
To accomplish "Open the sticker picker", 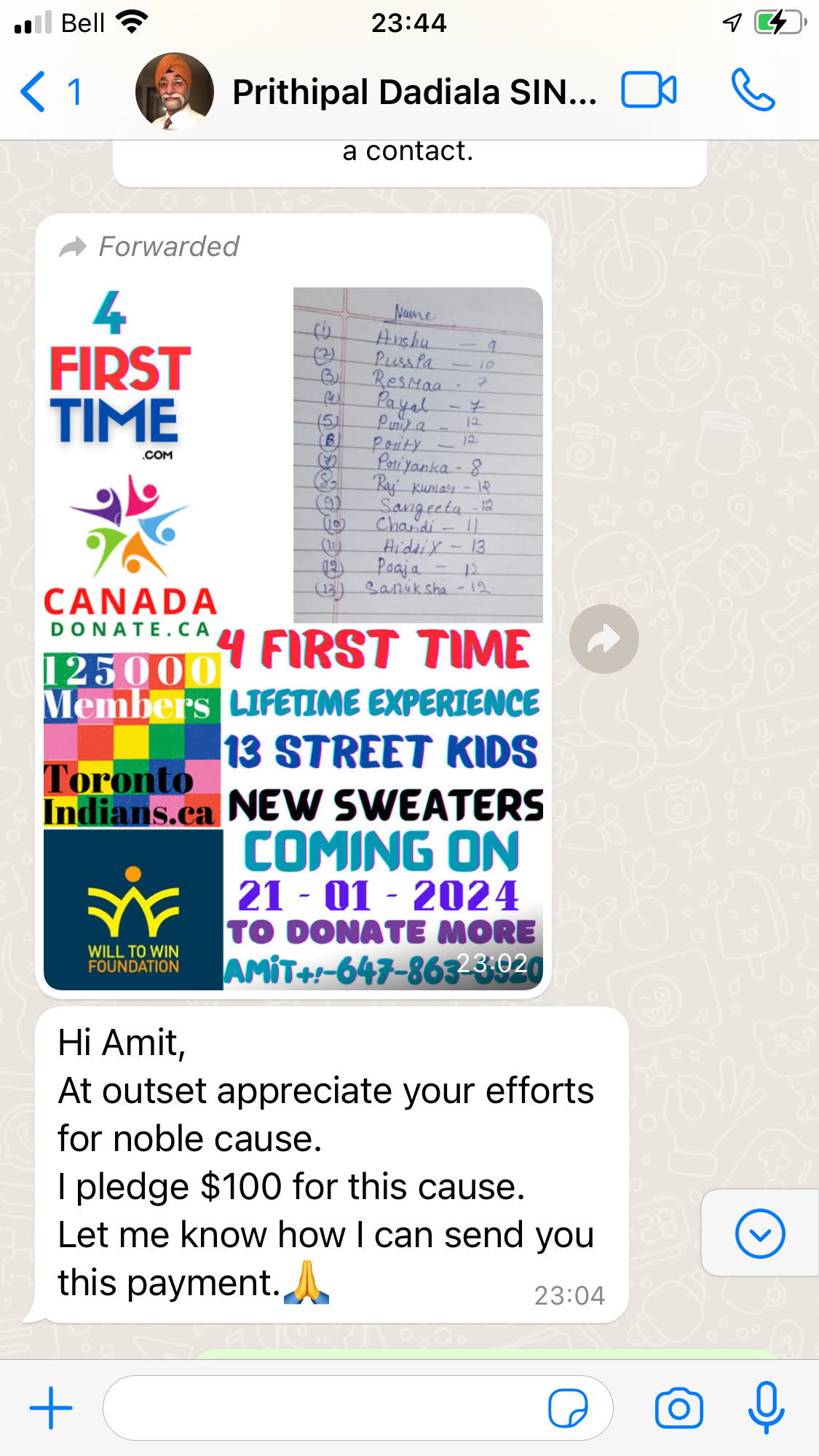I will click(x=568, y=1408).
